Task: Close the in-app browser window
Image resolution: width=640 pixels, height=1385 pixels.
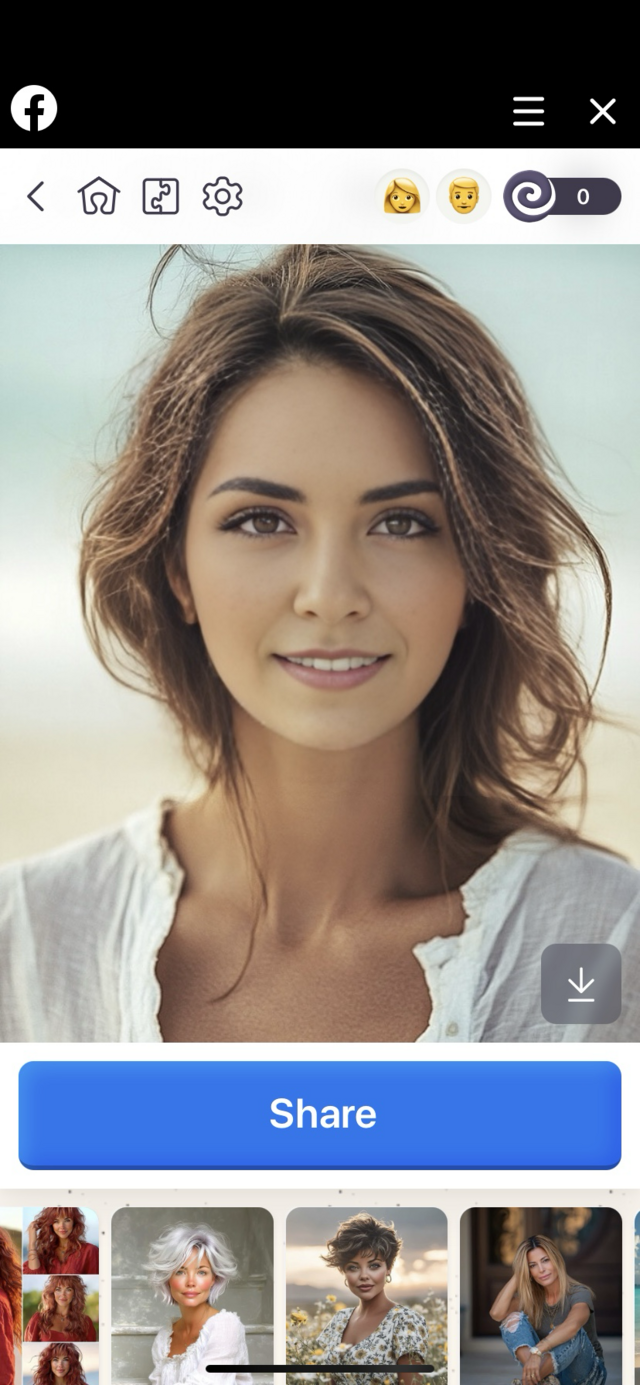Action: (x=602, y=111)
